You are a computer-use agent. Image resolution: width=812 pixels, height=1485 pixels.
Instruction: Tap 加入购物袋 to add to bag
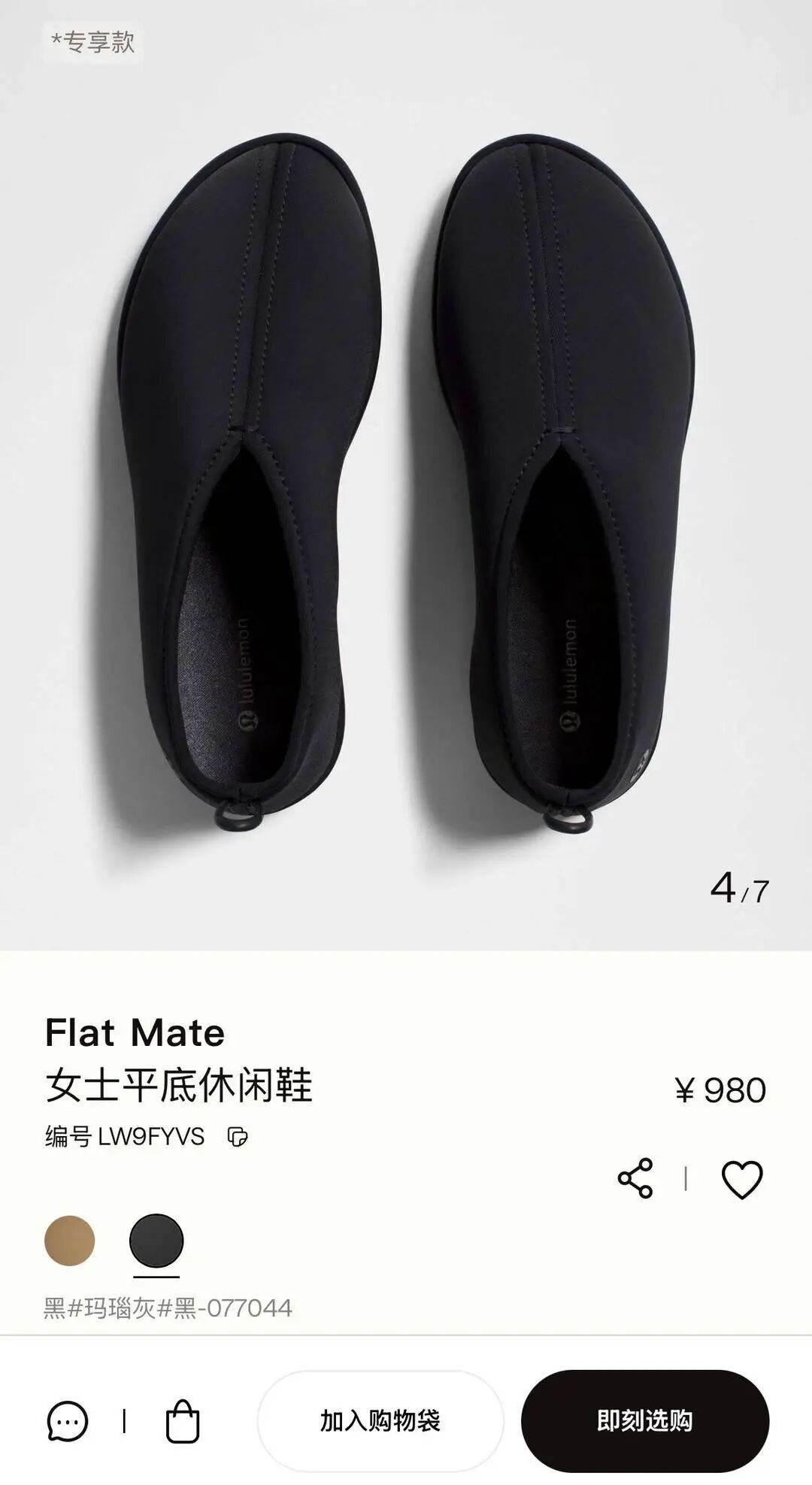(380, 1421)
